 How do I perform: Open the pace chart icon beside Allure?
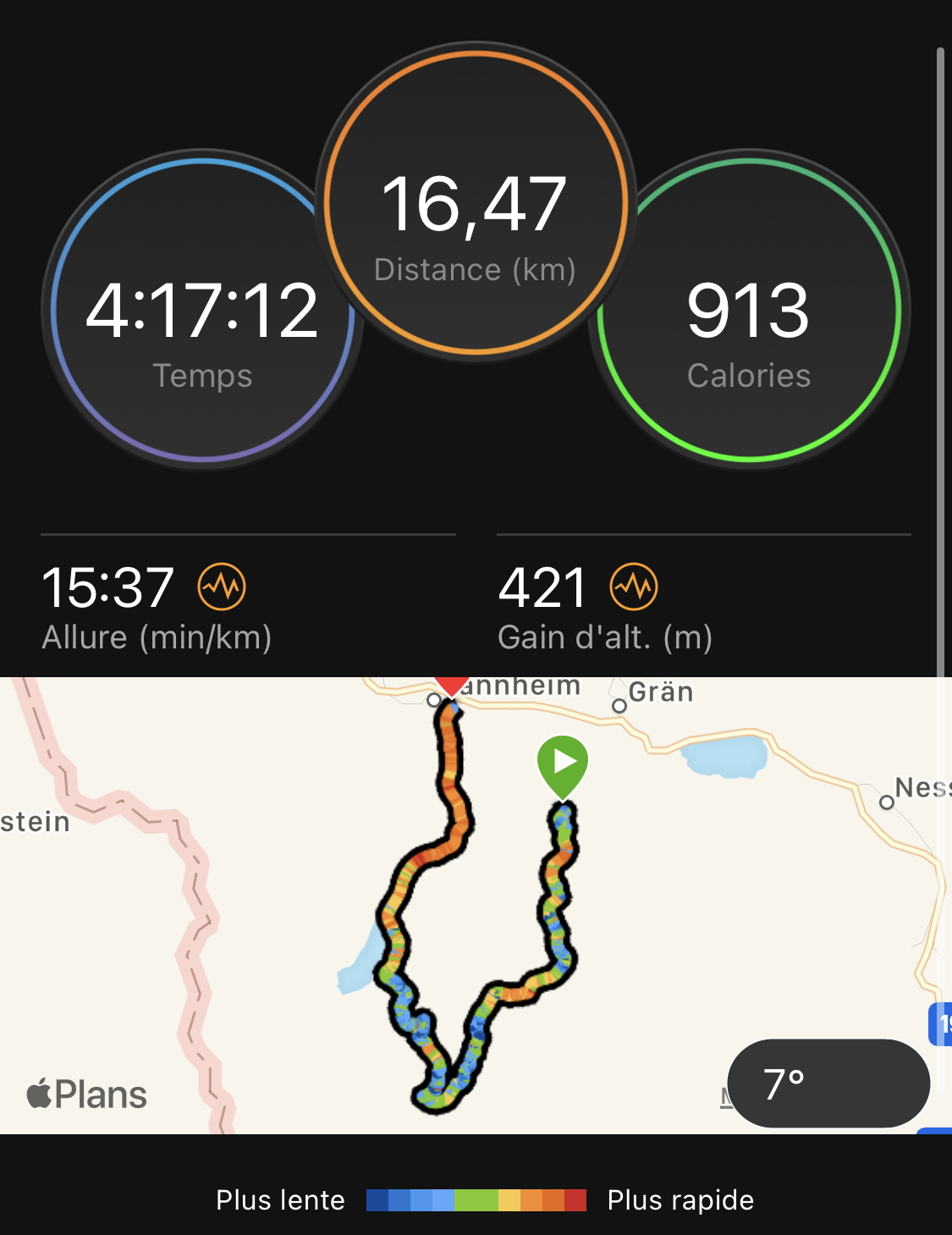[222, 587]
